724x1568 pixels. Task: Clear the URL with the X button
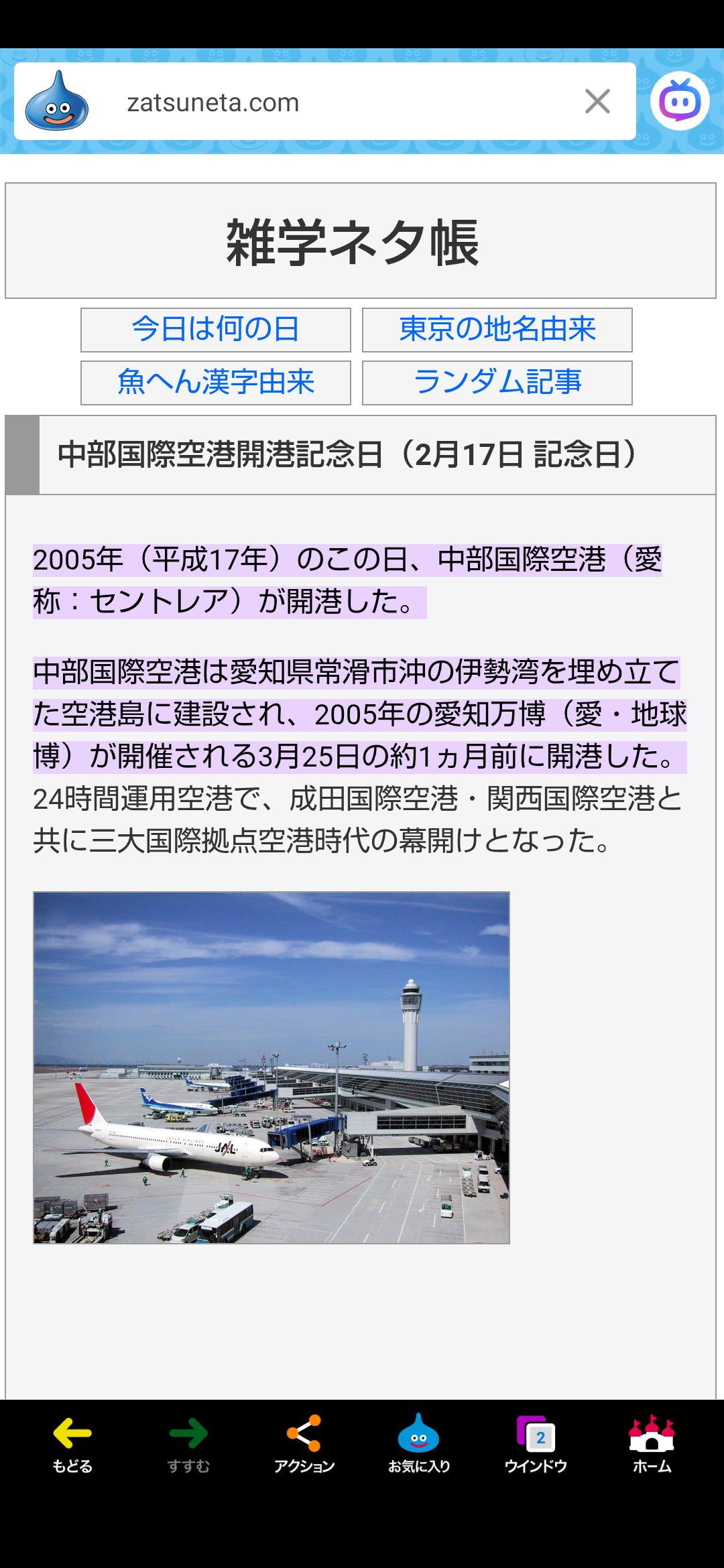coord(597,102)
